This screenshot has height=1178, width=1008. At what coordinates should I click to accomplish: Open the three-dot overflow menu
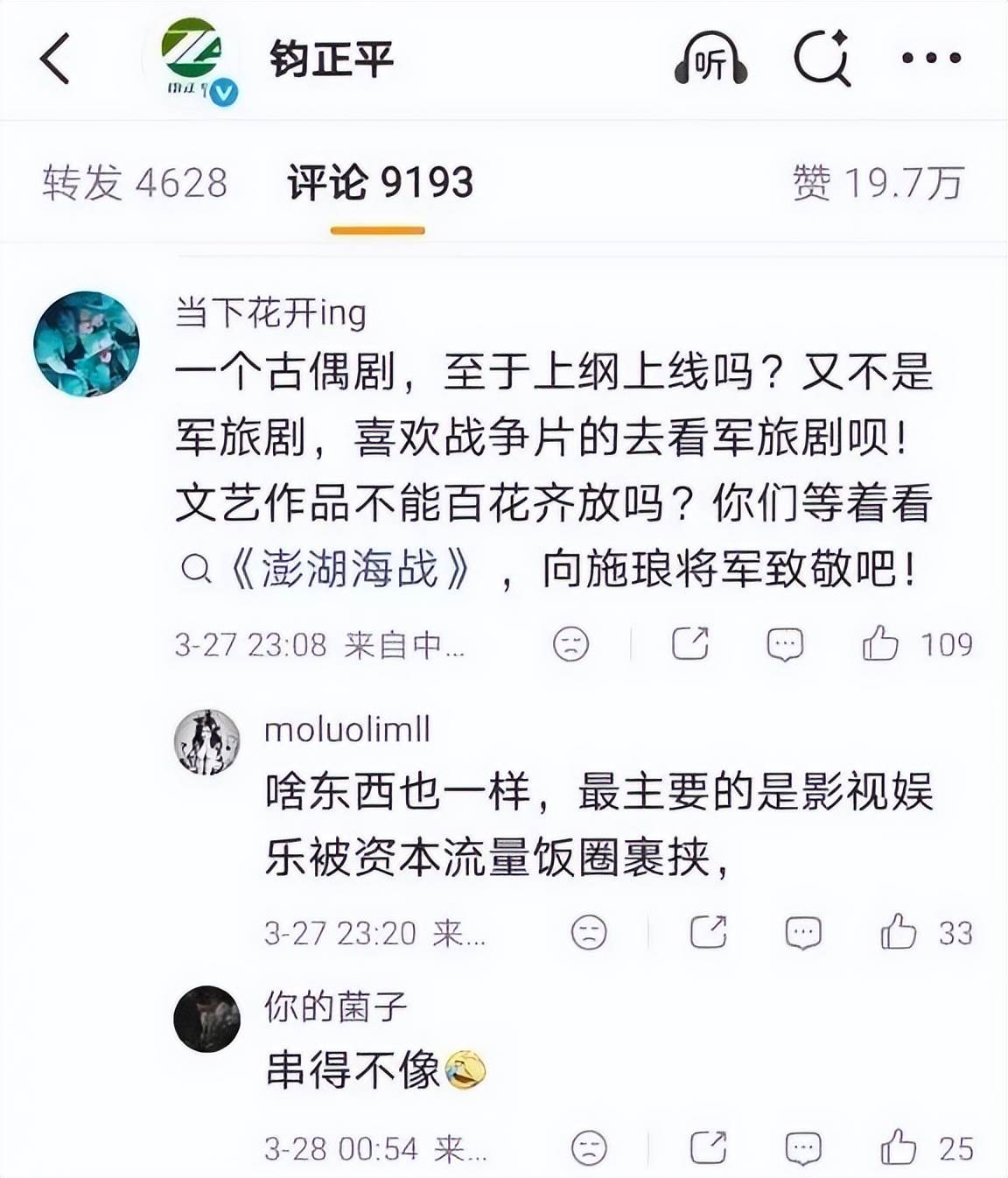pos(931,59)
